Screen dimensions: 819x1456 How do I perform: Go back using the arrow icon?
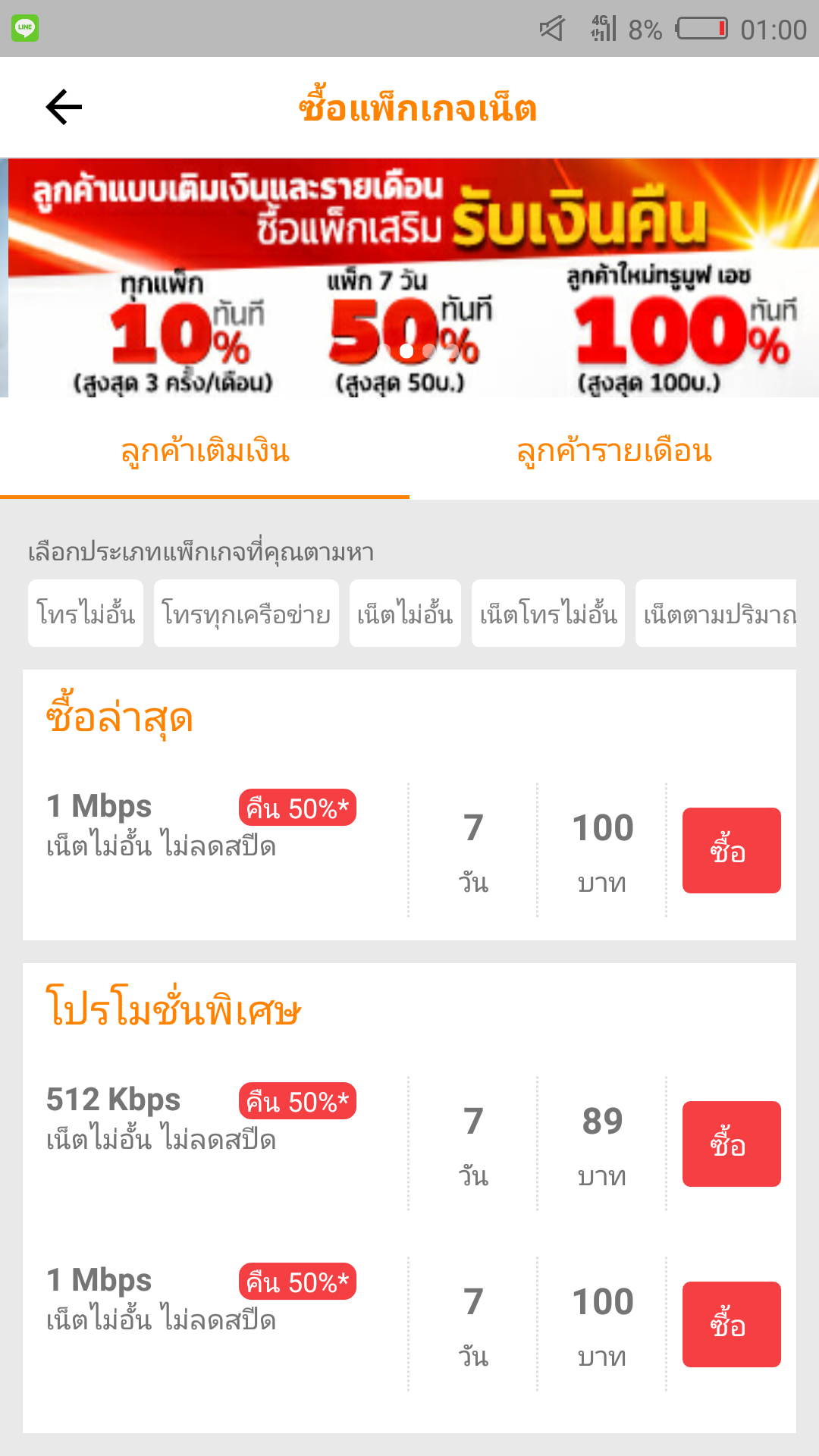pyautogui.click(x=64, y=107)
